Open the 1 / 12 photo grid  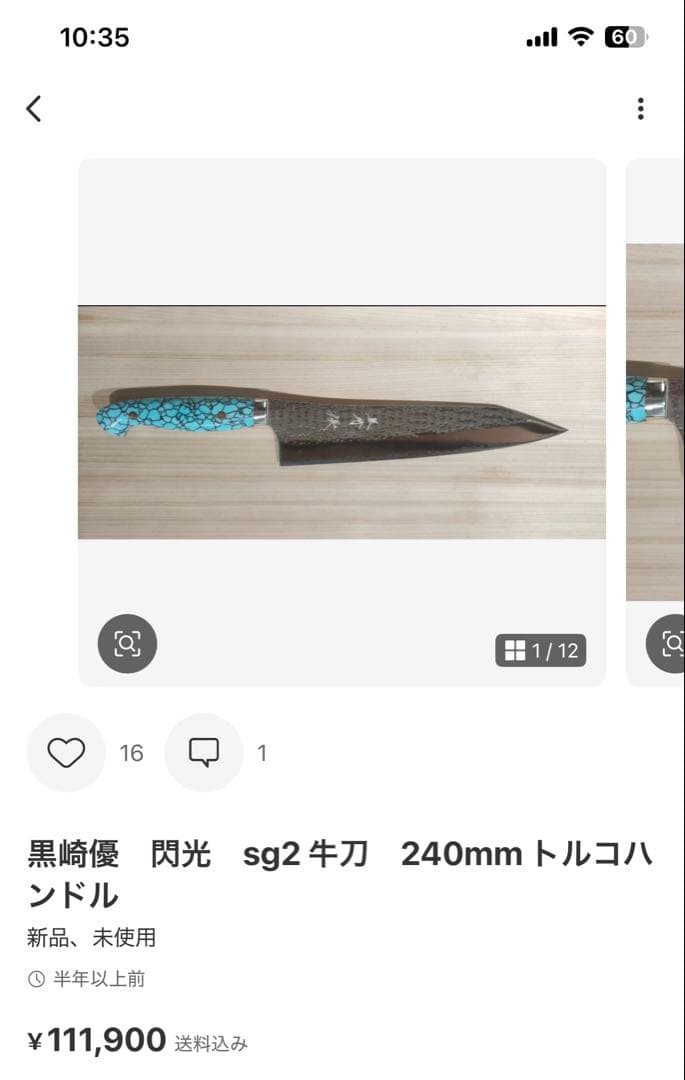[x=541, y=651]
